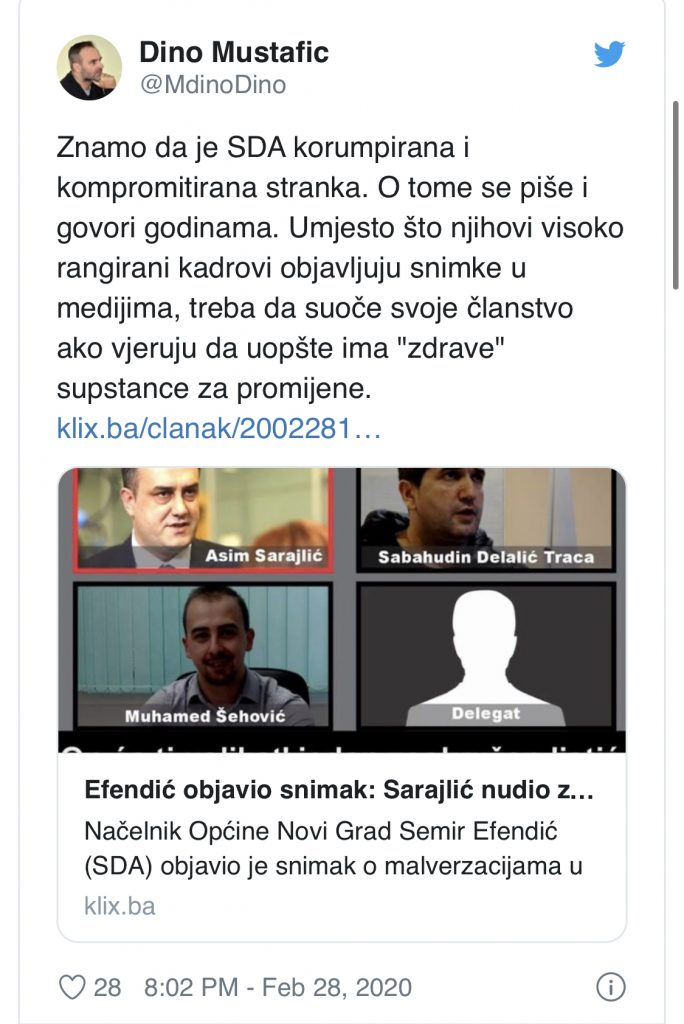Like the tweet with the heart icon

(x=73, y=988)
